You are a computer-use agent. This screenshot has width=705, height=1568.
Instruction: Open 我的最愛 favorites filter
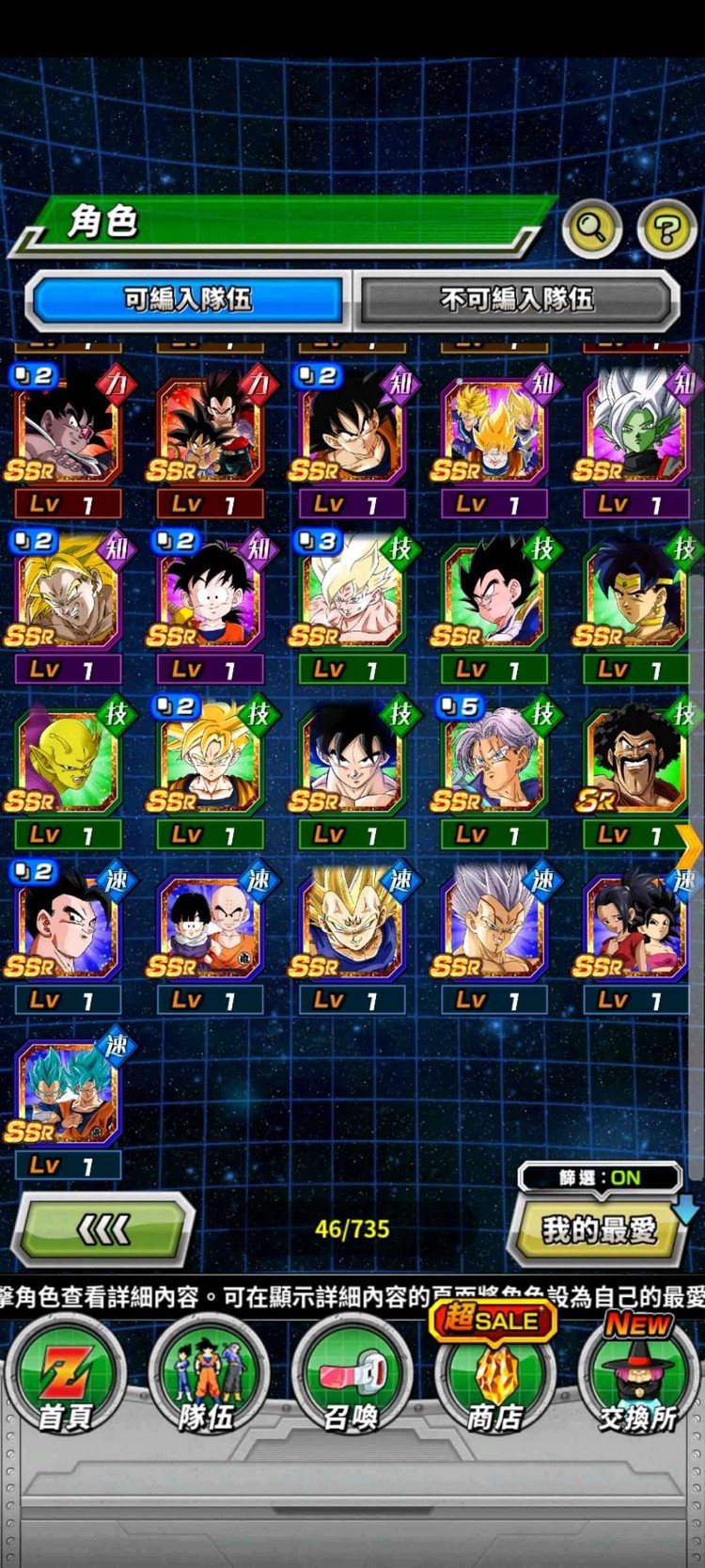(599, 1228)
